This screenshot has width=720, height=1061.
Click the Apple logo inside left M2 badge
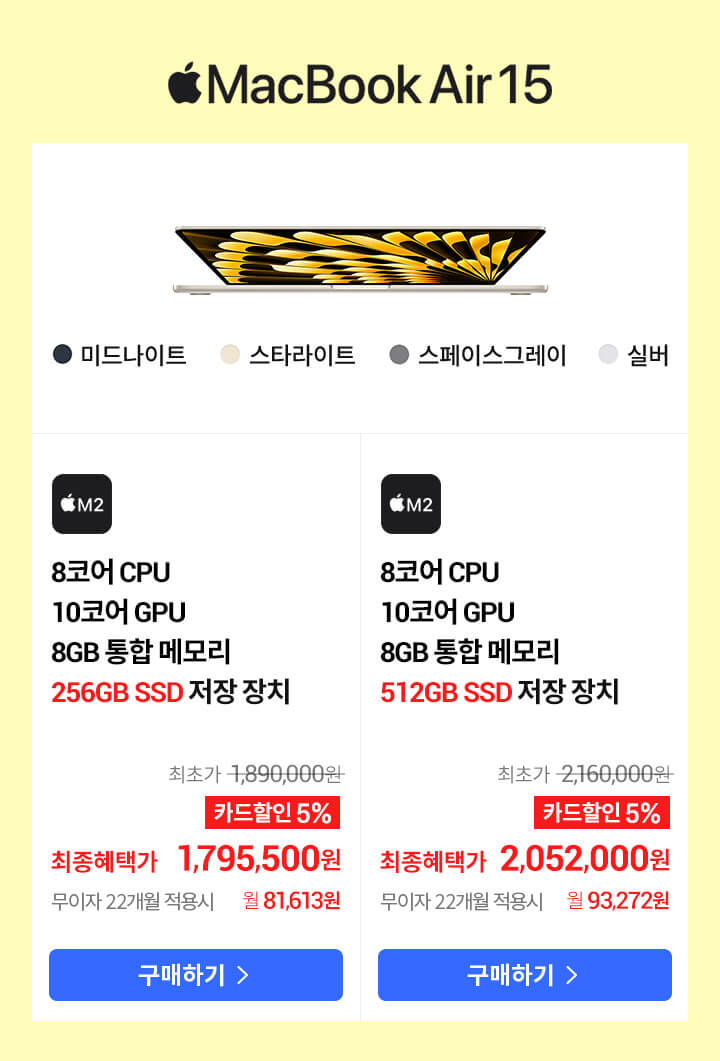pos(67,503)
